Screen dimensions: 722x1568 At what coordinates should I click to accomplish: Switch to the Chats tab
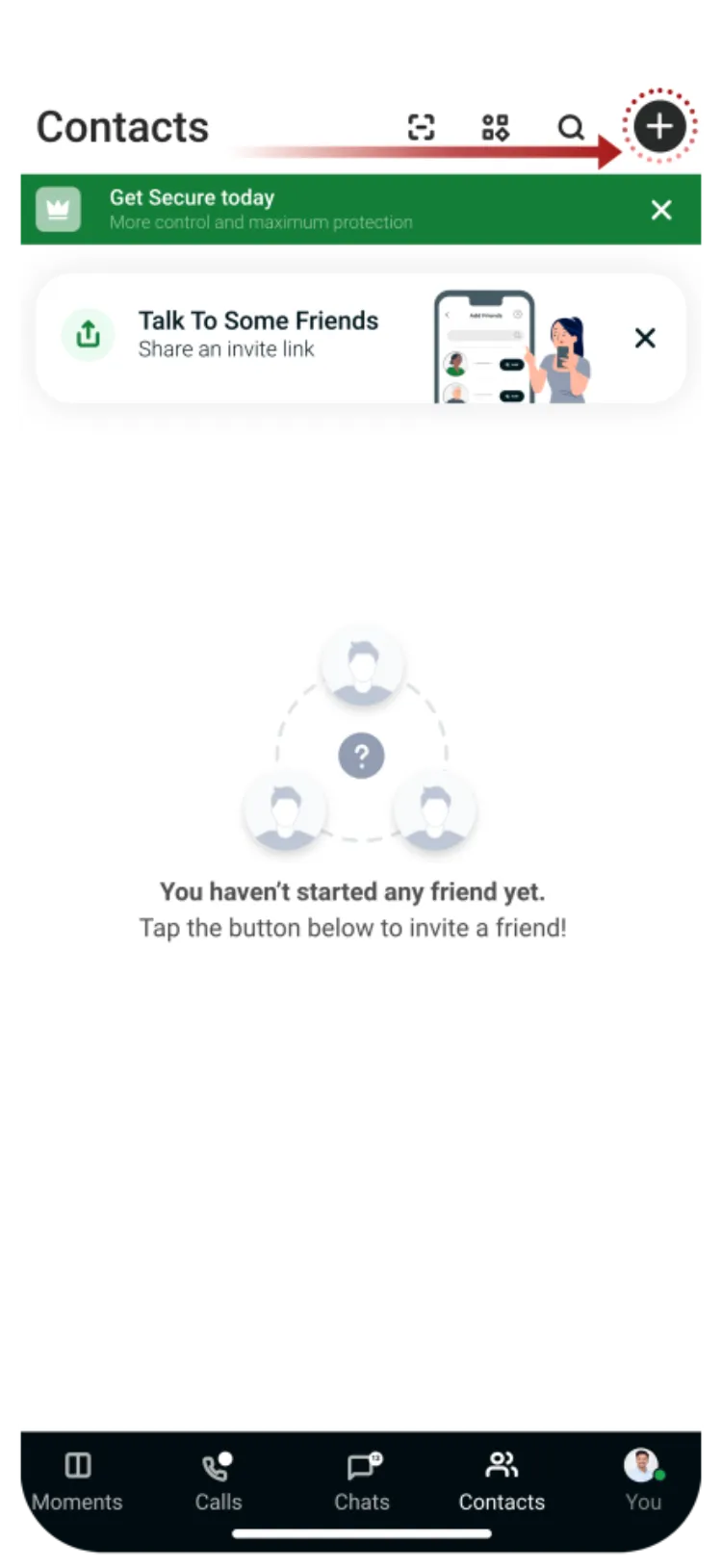pos(361,1482)
